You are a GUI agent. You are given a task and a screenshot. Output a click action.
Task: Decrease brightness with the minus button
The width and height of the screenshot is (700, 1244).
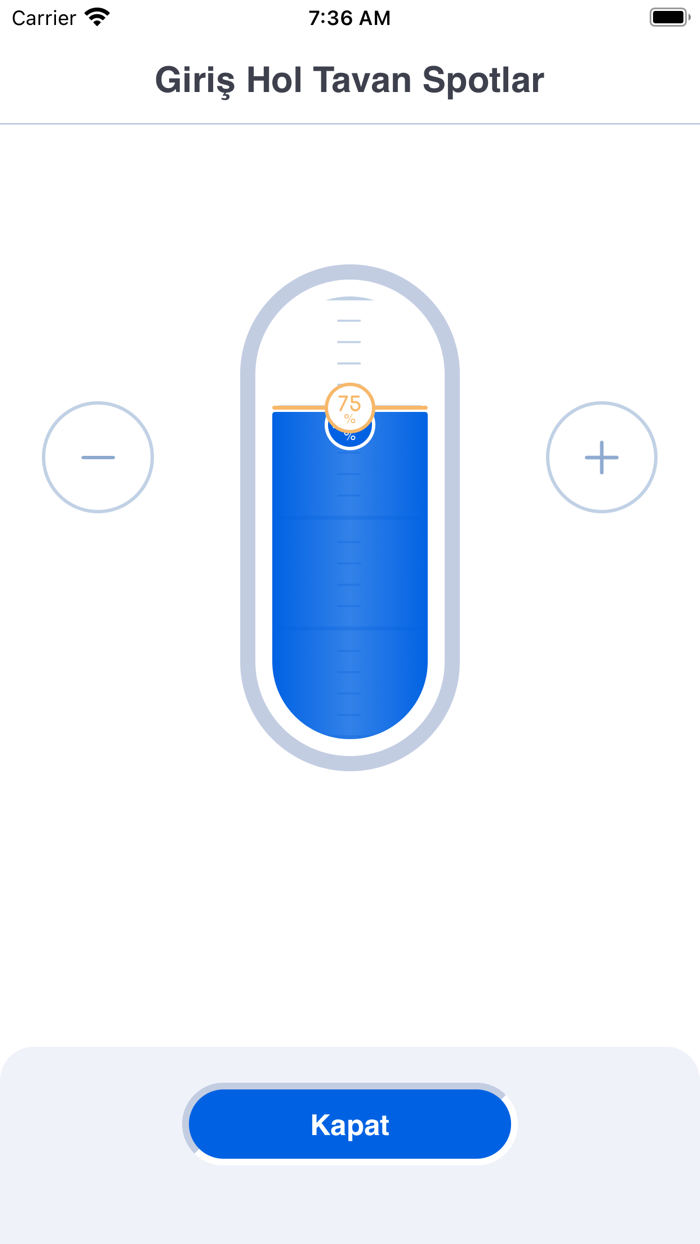point(98,457)
